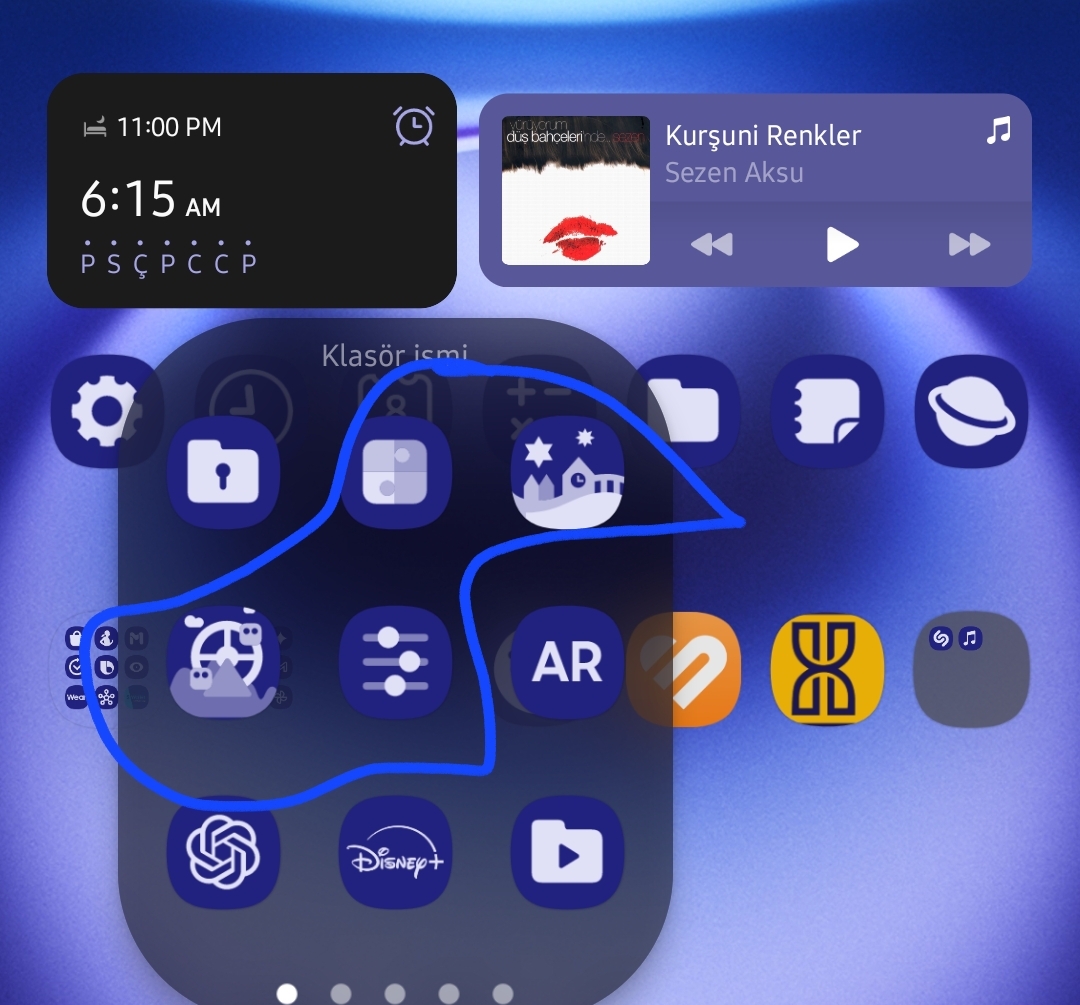This screenshot has height=1005, width=1080.
Task: Open the Sezen Aksu album art
Action: [x=575, y=191]
